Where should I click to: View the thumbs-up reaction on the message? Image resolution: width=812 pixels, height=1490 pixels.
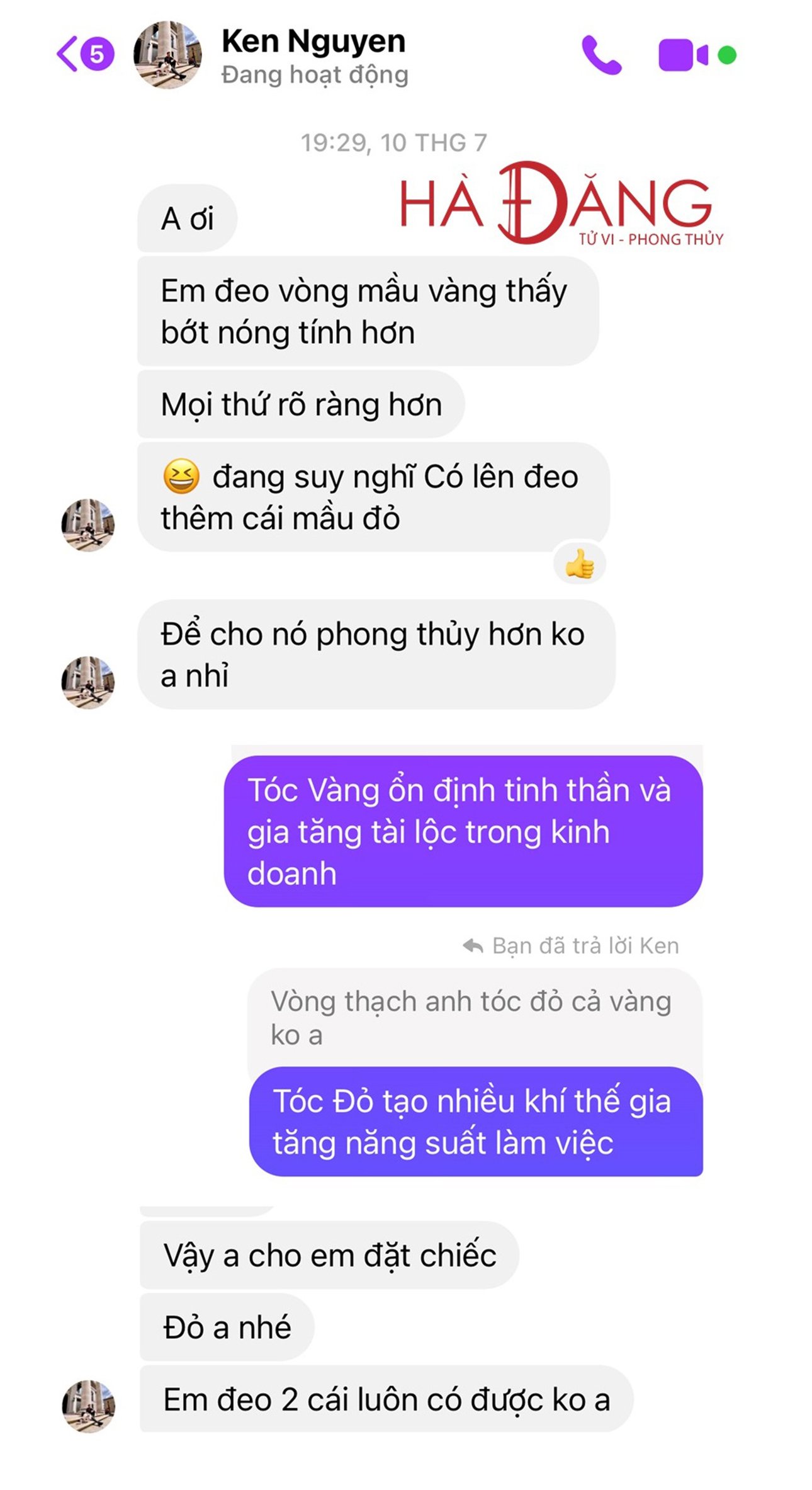(579, 564)
